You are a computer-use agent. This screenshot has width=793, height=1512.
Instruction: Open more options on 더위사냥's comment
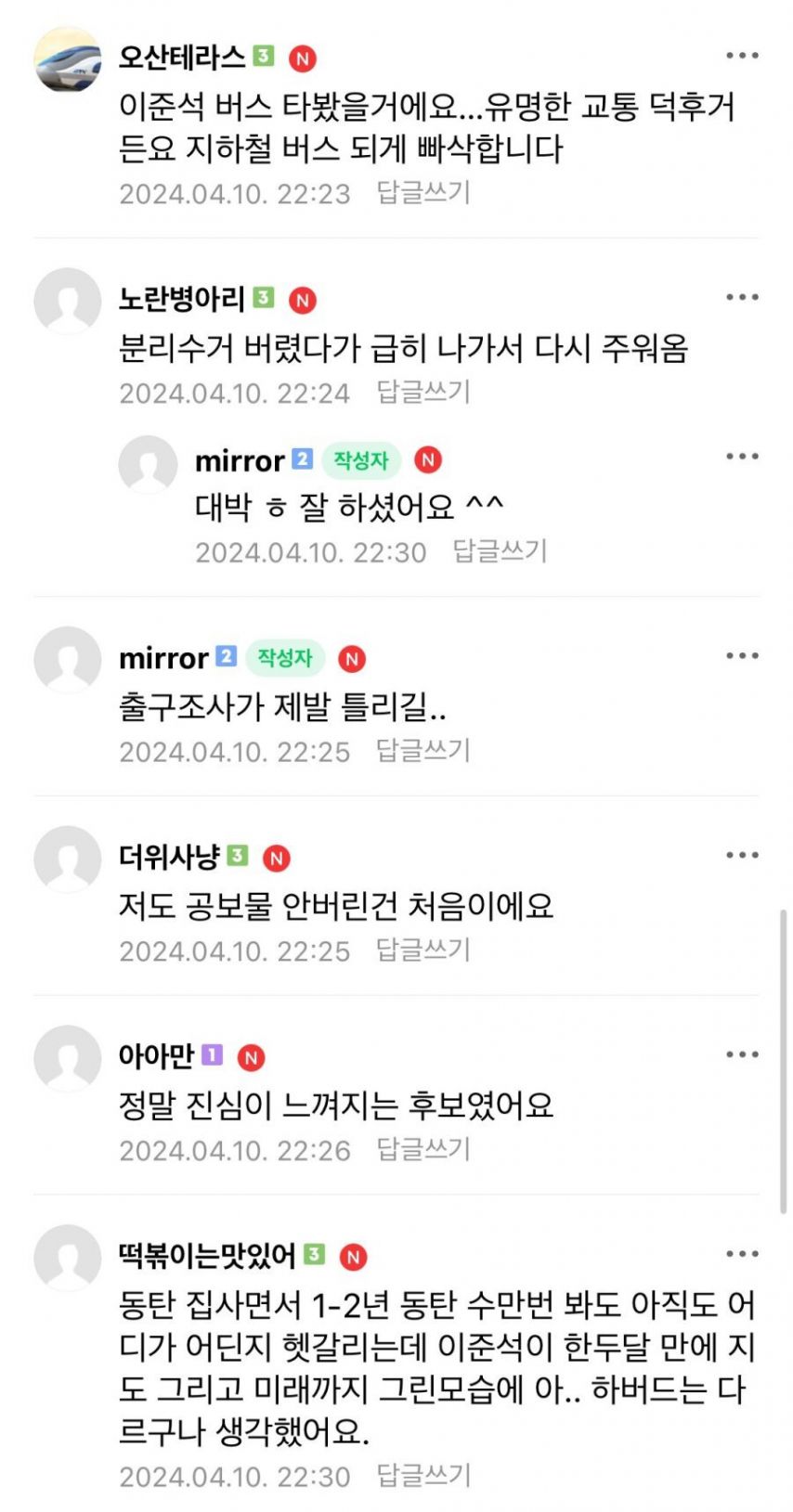click(742, 856)
